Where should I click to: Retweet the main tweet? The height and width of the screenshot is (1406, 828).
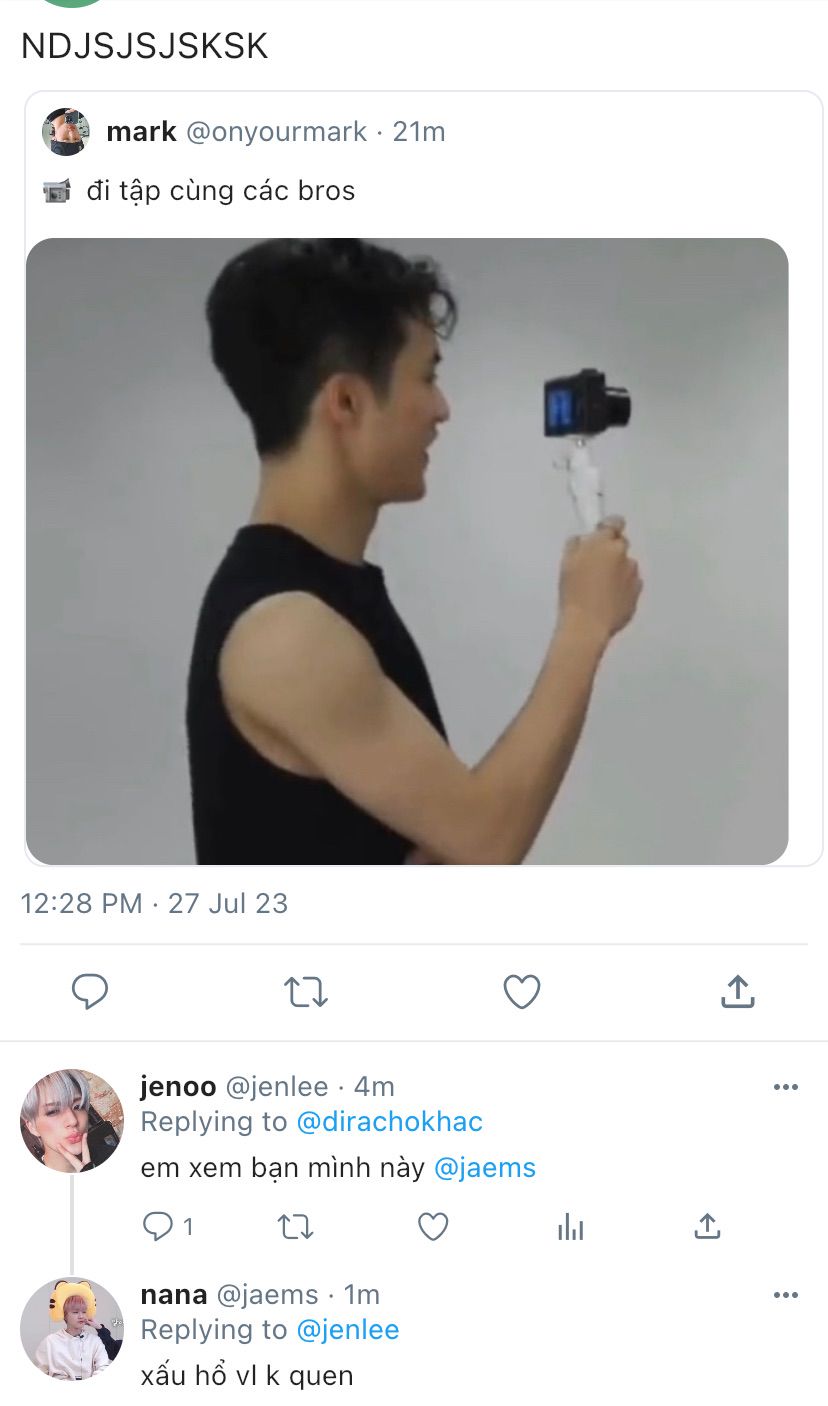(x=305, y=992)
